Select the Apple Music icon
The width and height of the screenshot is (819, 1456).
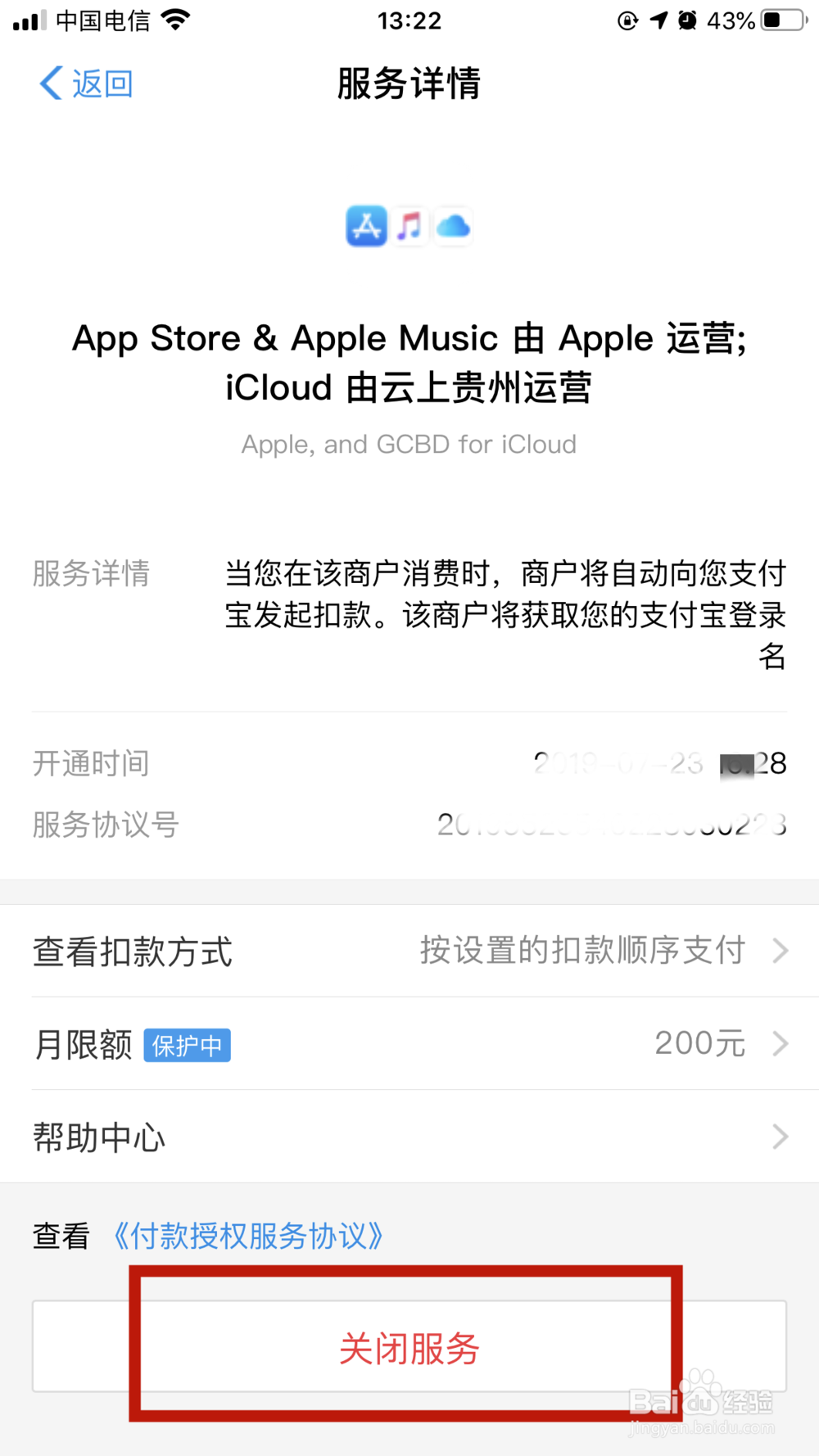click(409, 227)
